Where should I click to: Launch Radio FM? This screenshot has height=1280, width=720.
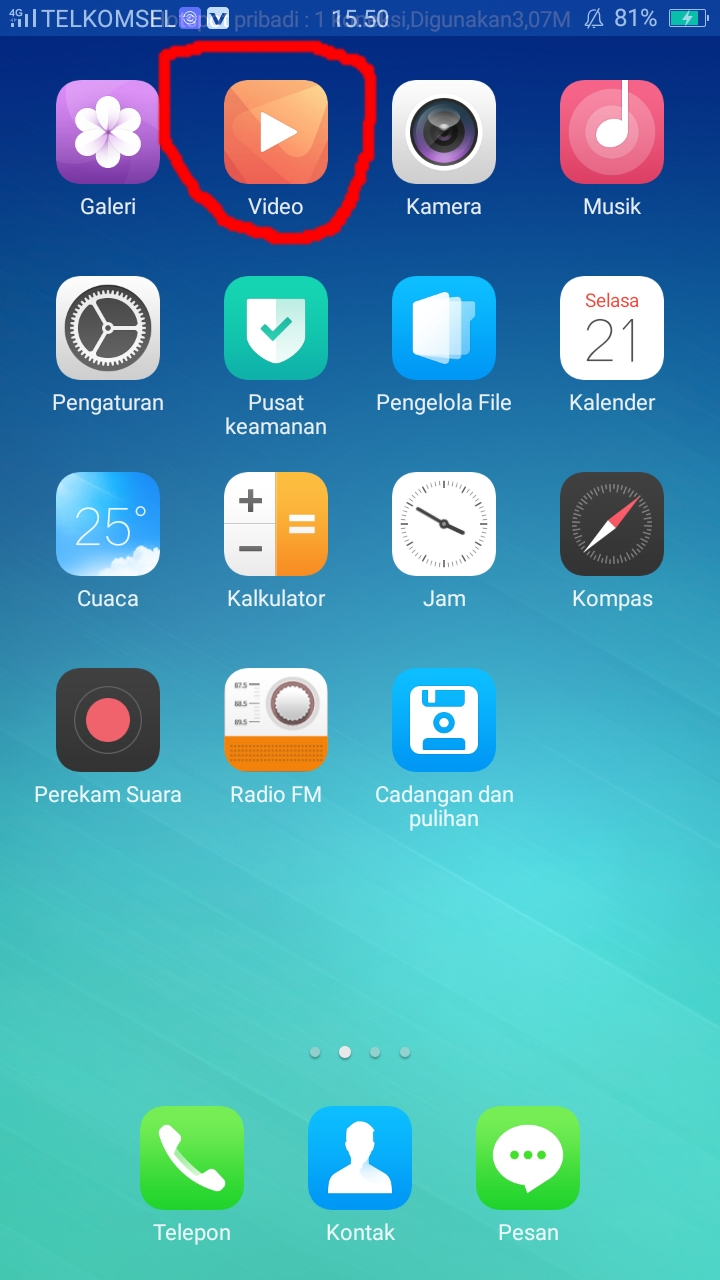tap(276, 720)
